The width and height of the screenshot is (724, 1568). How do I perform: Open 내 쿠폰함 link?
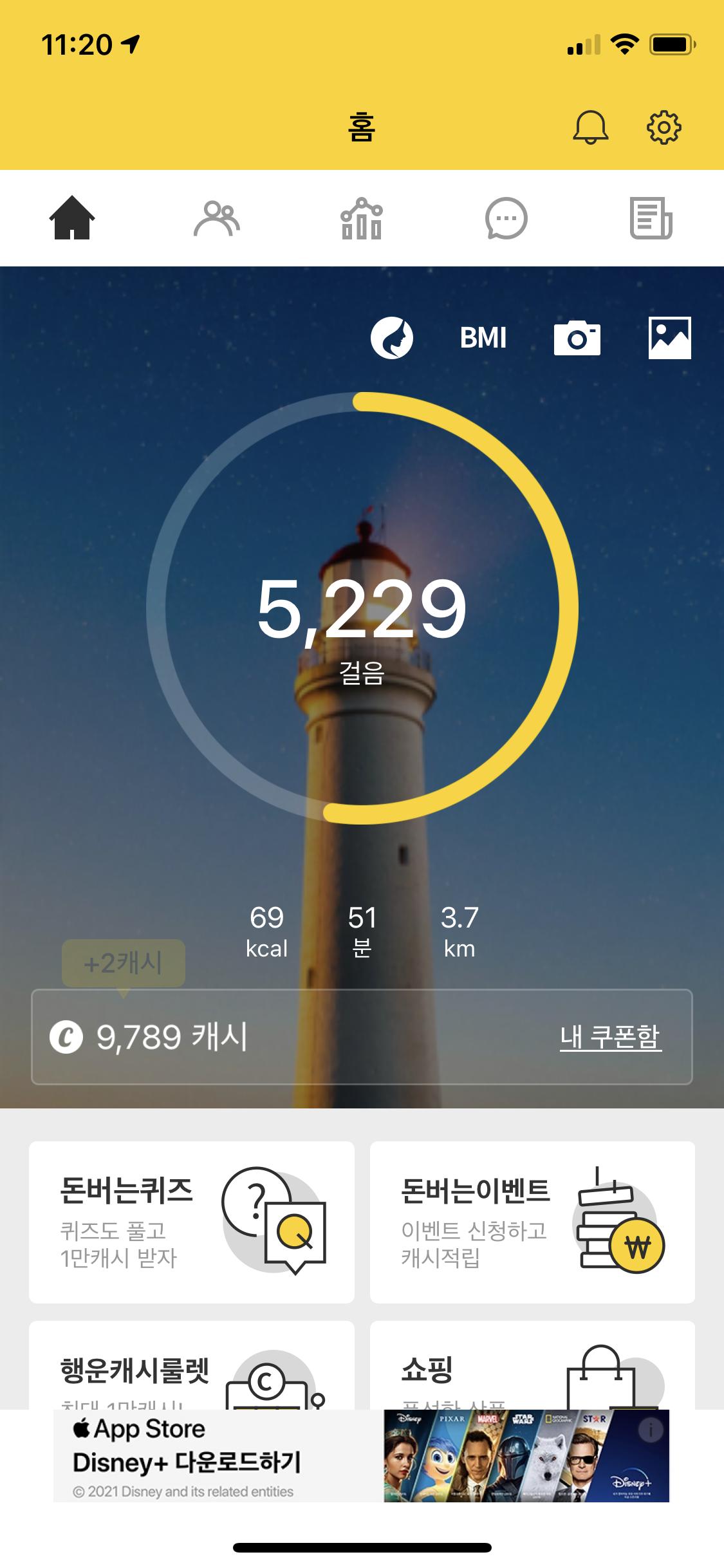coord(610,1037)
